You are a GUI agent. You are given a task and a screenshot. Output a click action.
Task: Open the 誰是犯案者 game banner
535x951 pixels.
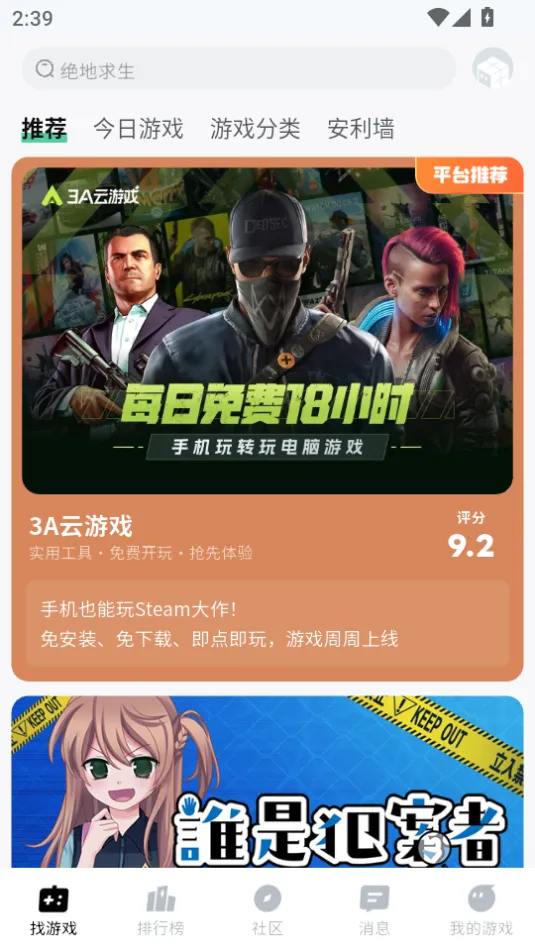pos(268,782)
